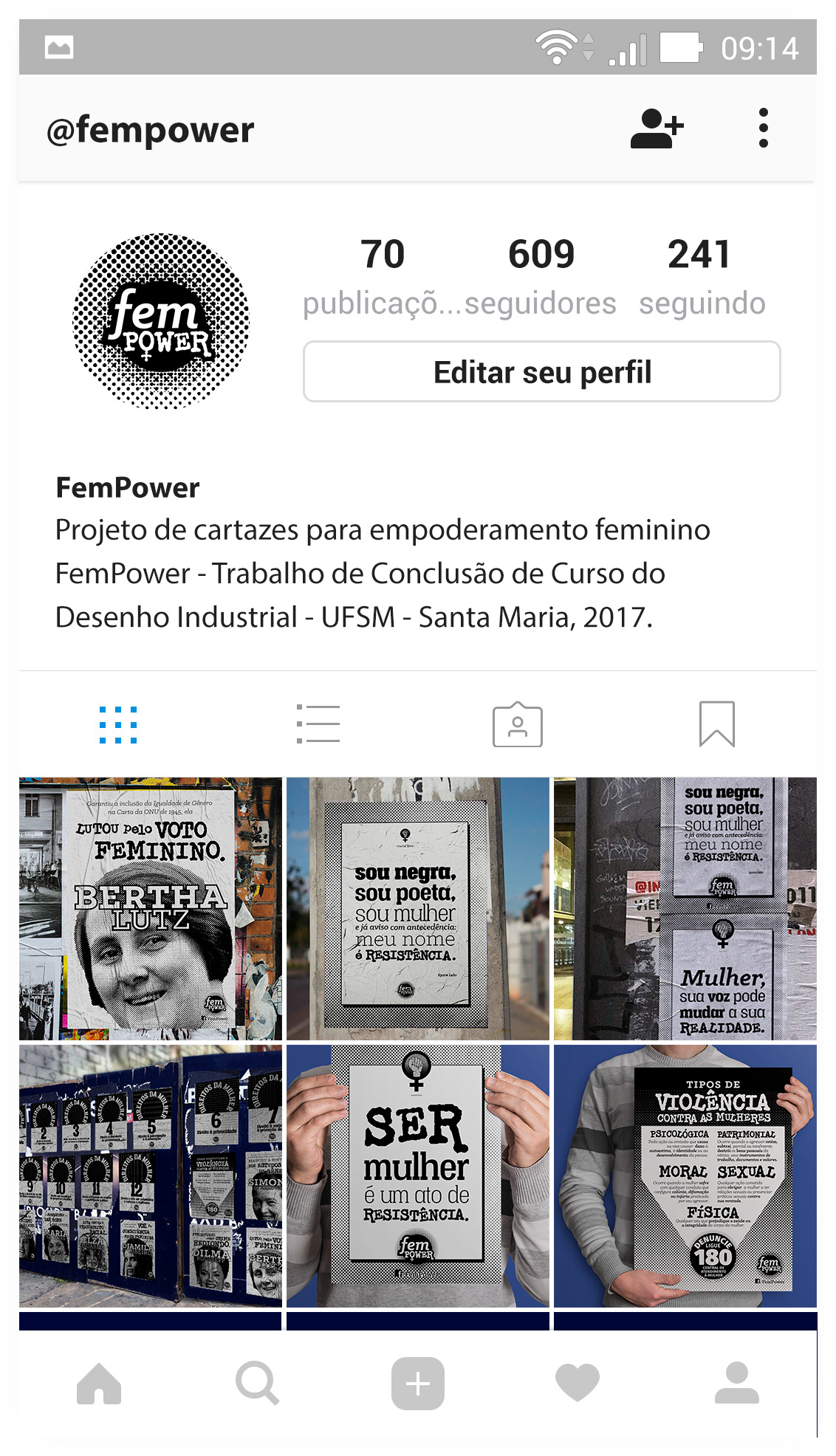The width and height of the screenshot is (836, 1456).
Task: Open the 'Mulher, sua voz' poster post
Action: pos(685,908)
